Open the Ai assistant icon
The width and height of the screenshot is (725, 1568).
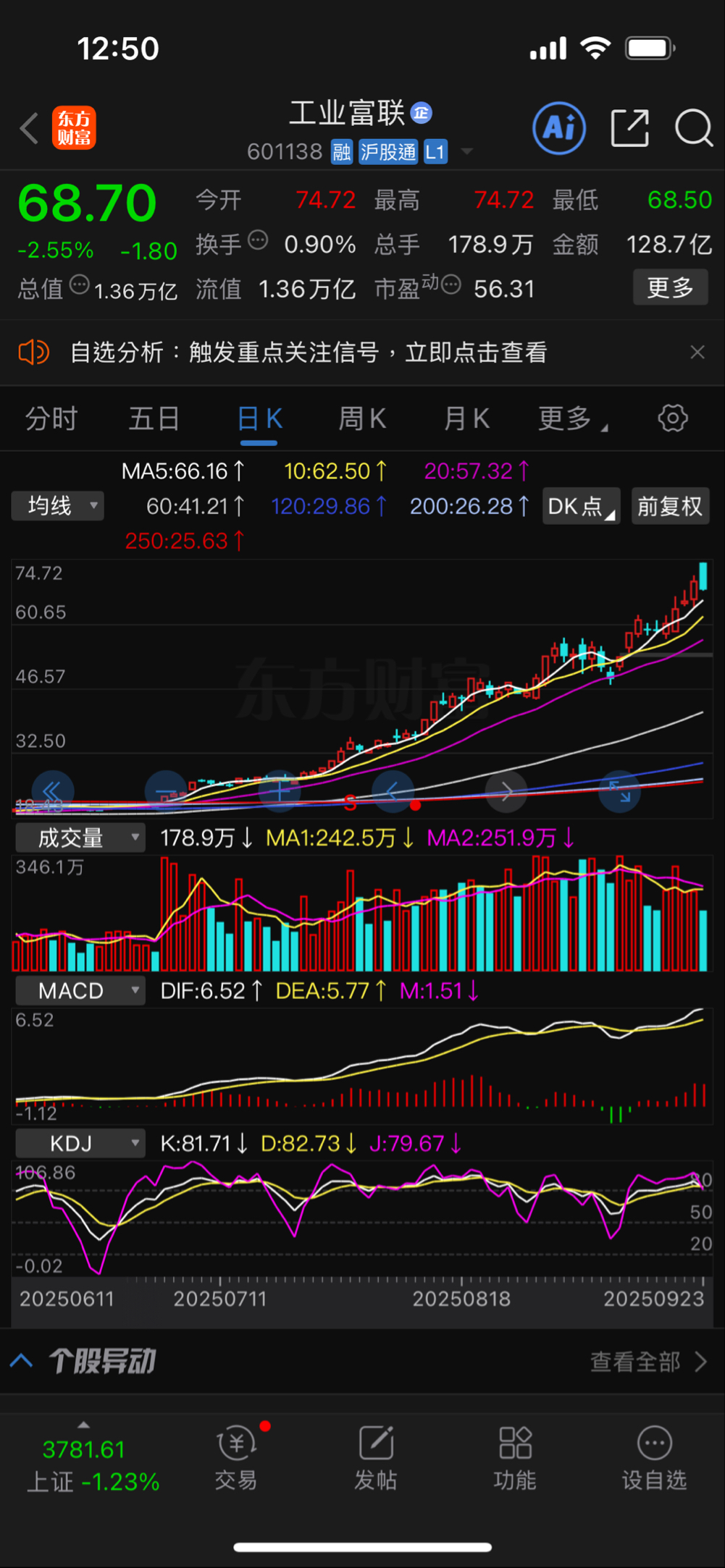pyautogui.click(x=558, y=129)
